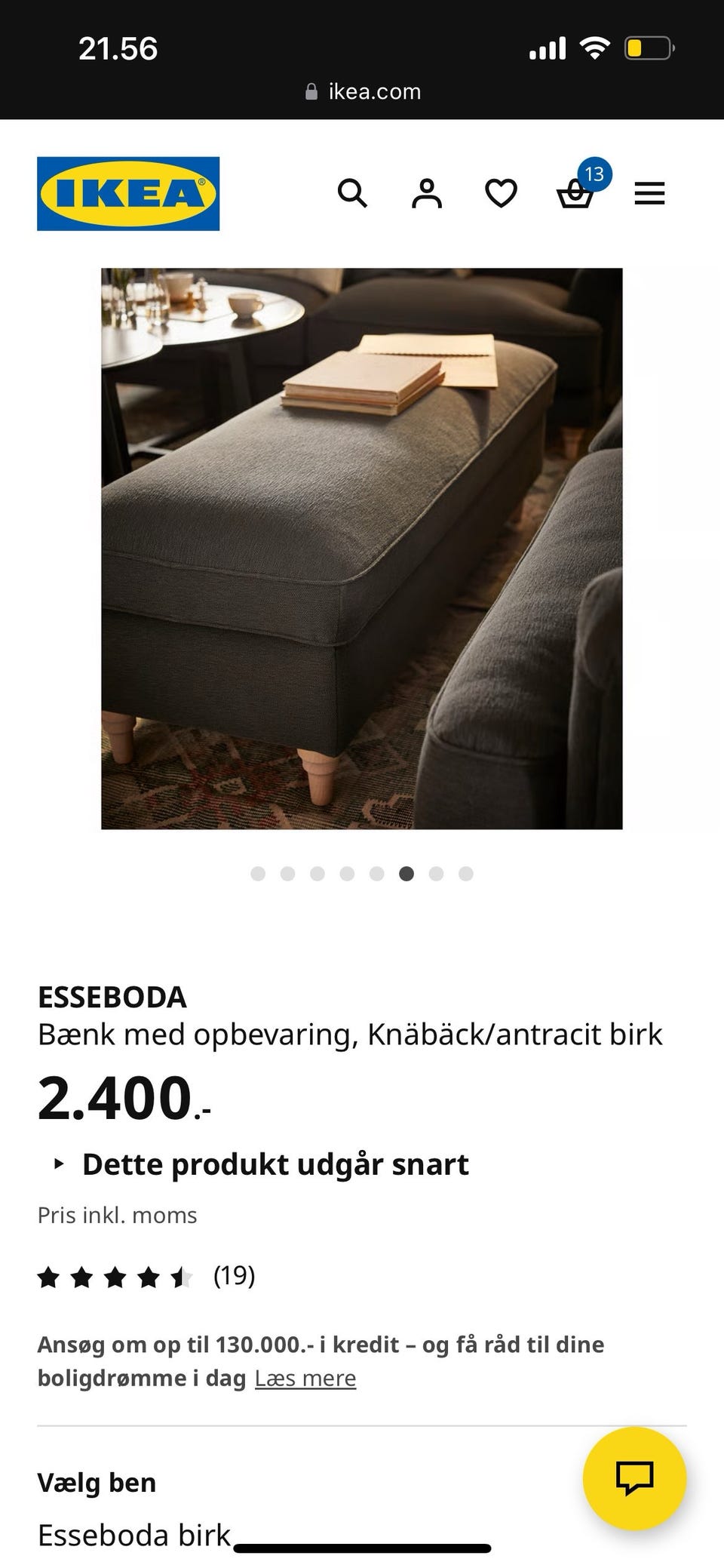Activate the currently highlighted sixth carousel dot
724x1568 pixels.
click(x=406, y=874)
